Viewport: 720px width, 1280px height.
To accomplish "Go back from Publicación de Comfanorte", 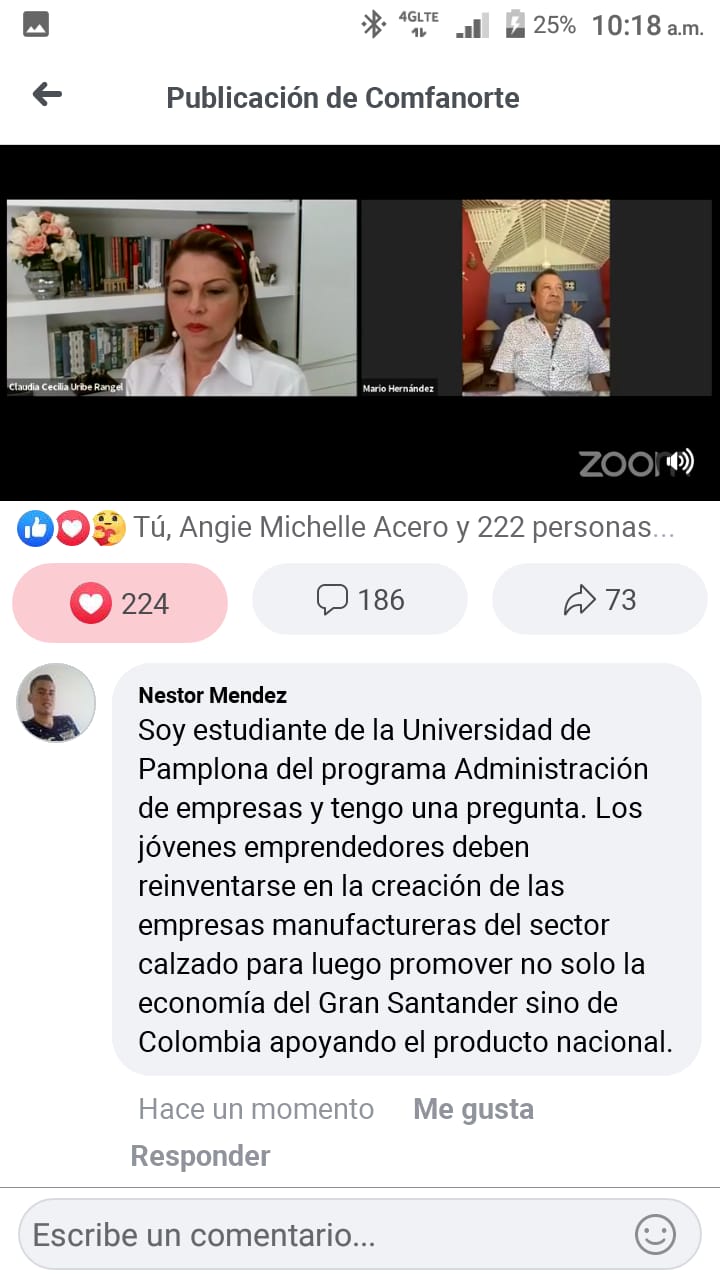I will pyautogui.click(x=47, y=95).
